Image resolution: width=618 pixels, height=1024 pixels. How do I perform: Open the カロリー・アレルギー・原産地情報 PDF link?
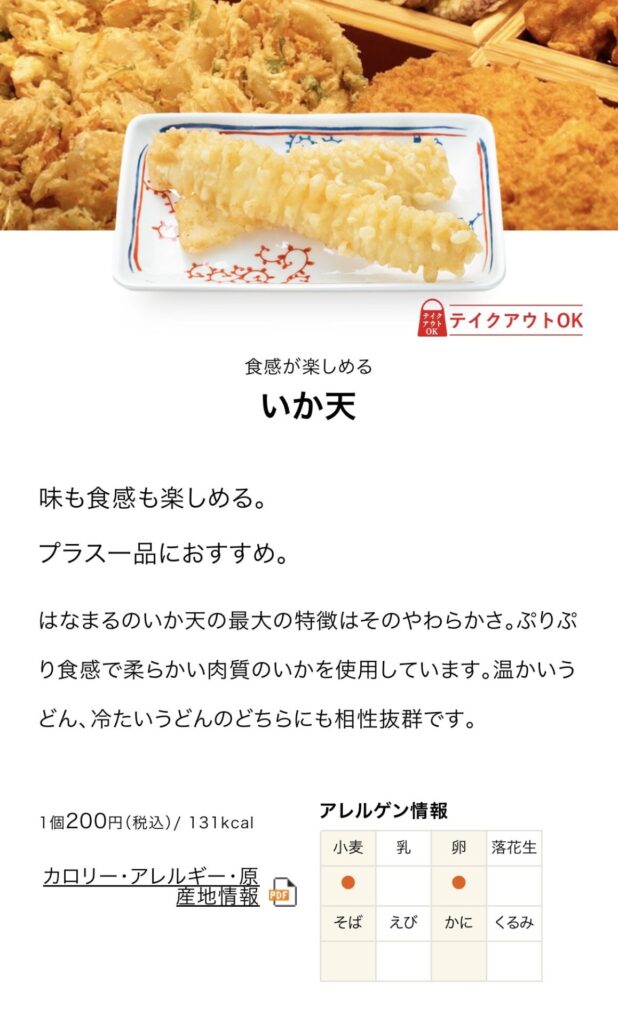pyautogui.click(x=151, y=886)
